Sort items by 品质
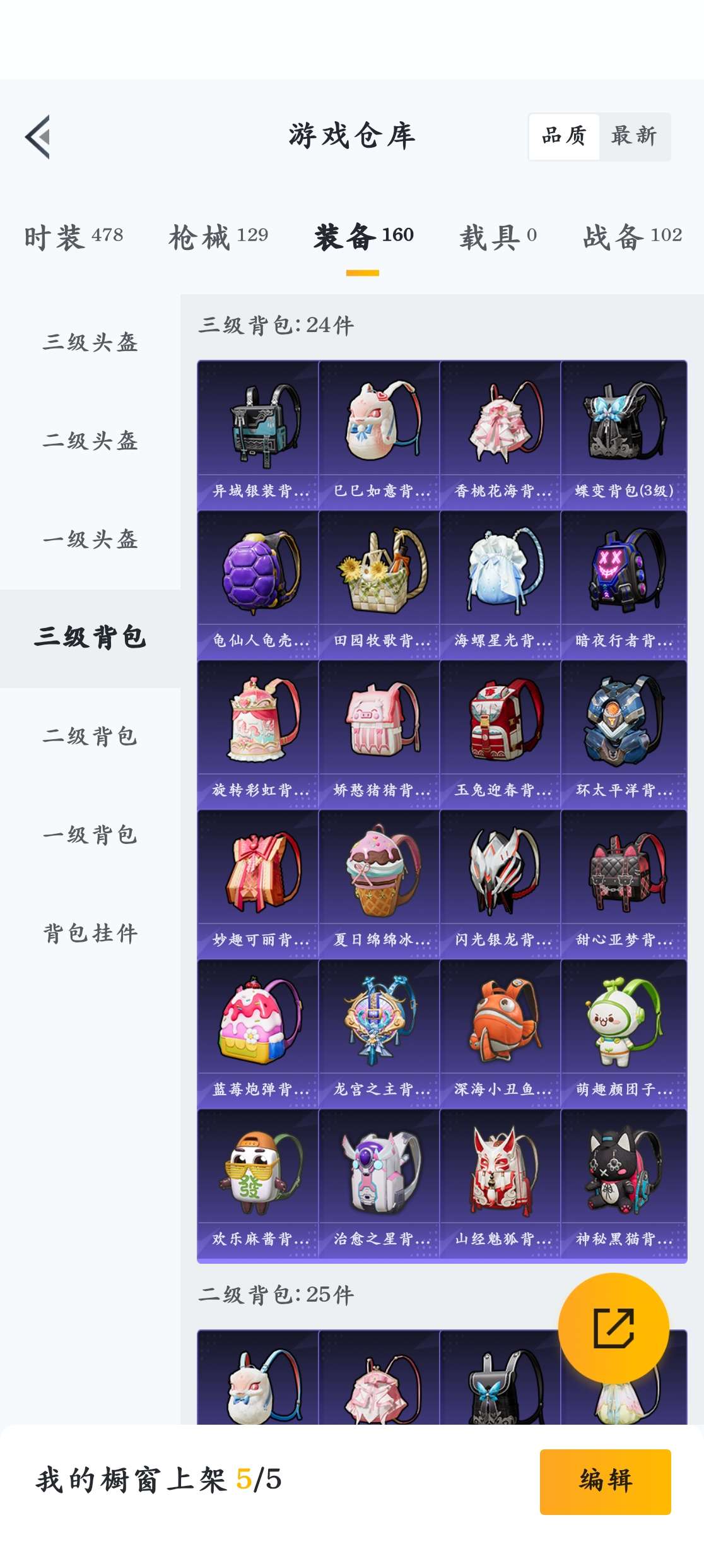Screen dimensions: 704x1568 point(564,136)
